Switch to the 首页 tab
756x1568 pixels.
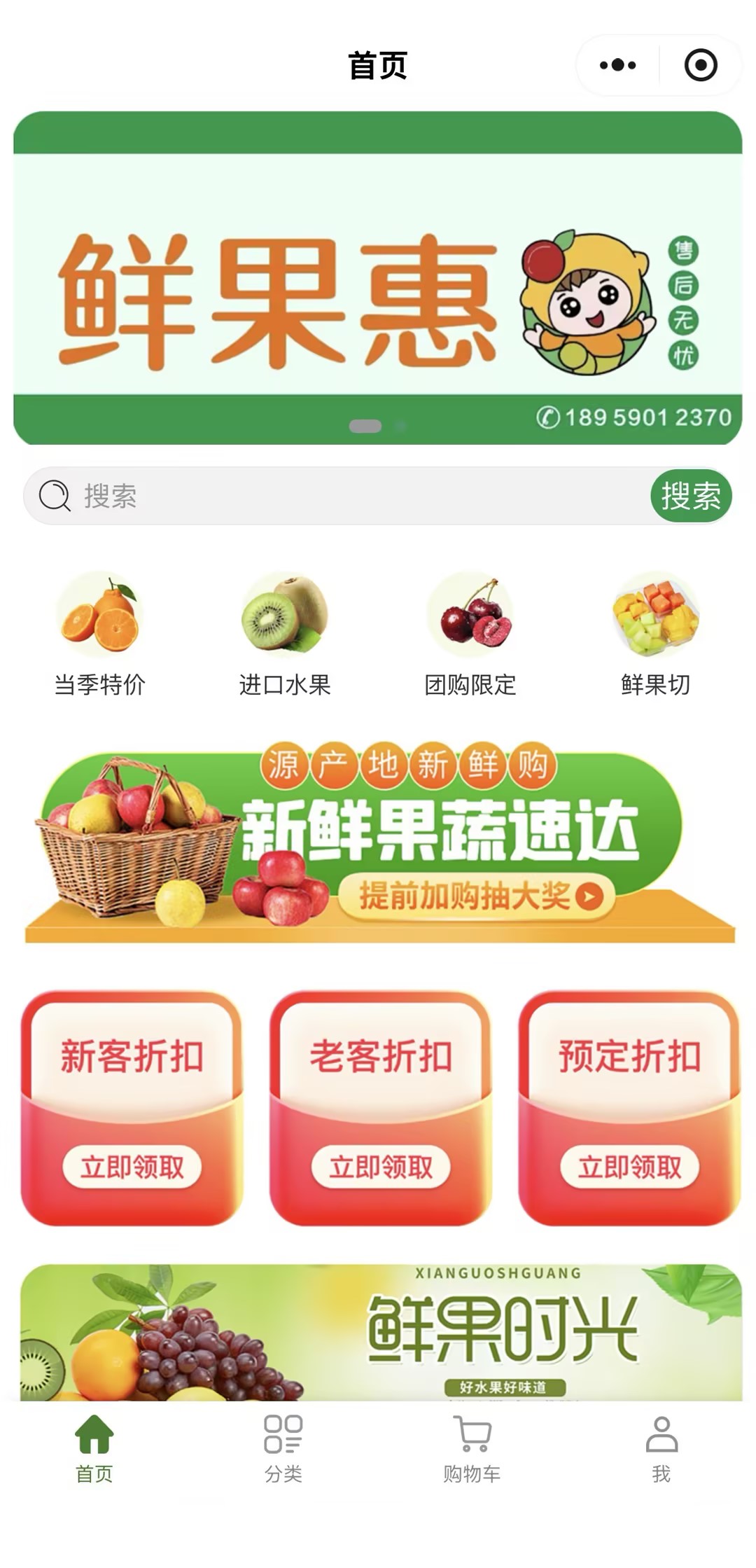coord(94,1449)
